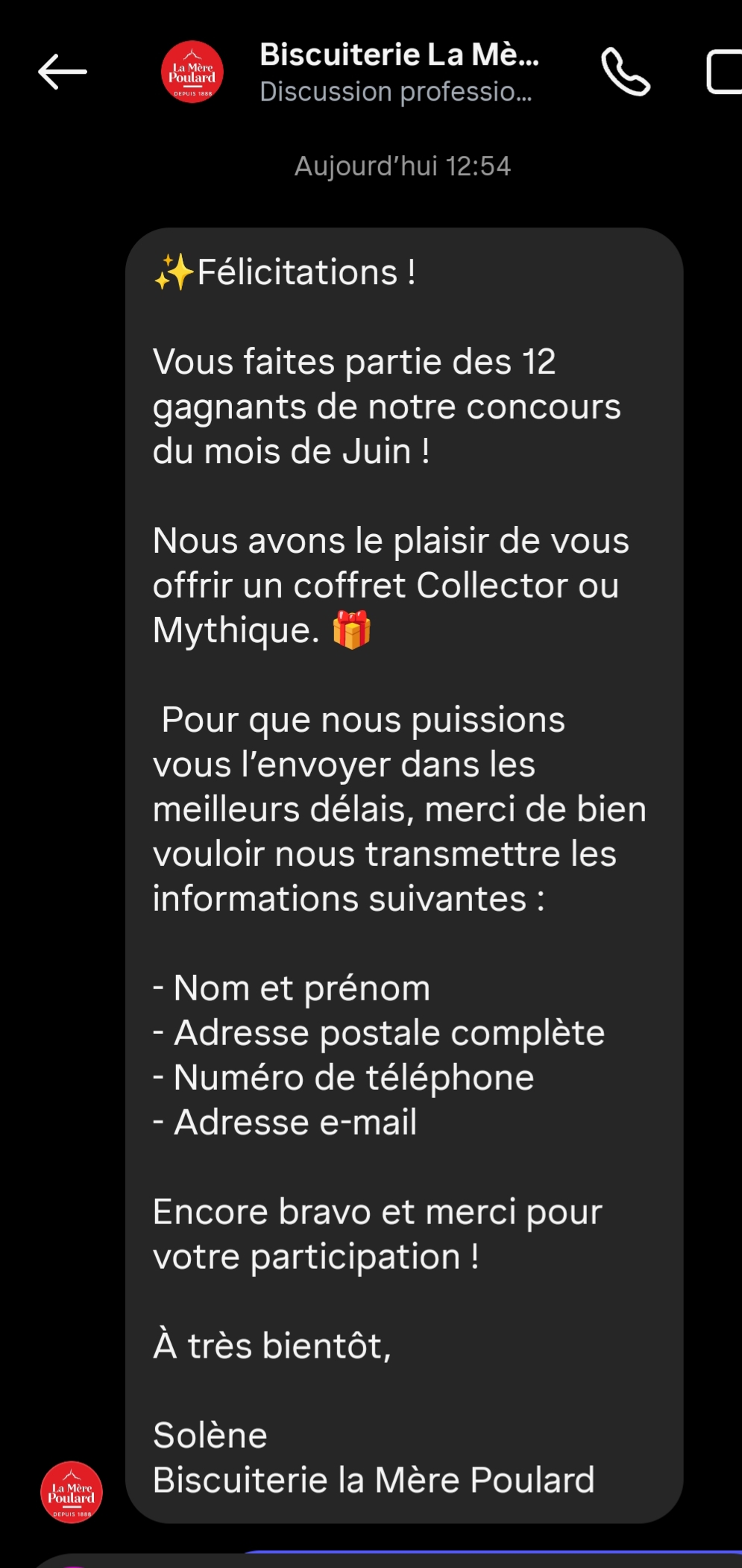Go back using the header arrow
The width and height of the screenshot is (742, 1568).
[x=63, y=72]
